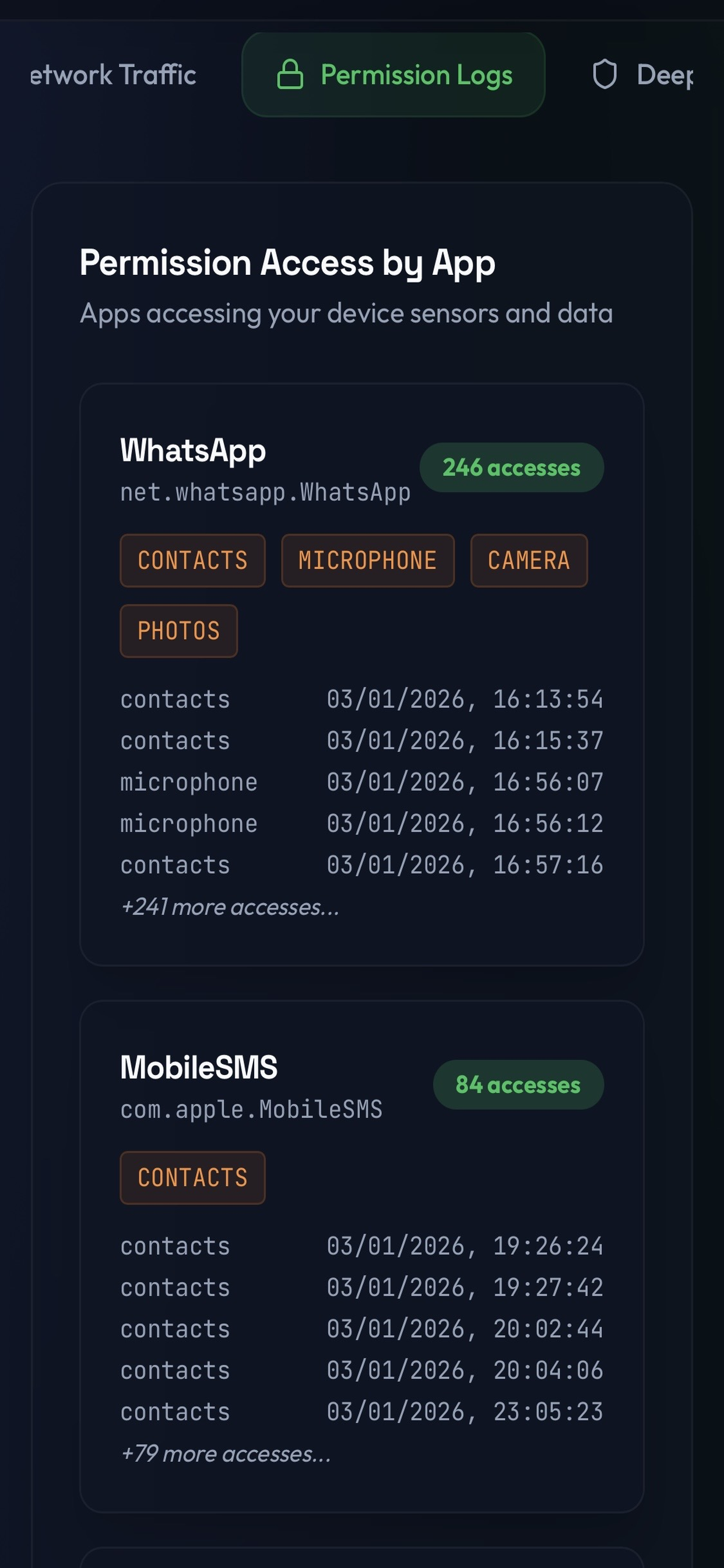
Task: Open the Deep scan tab
Action: tap(666, 75)
